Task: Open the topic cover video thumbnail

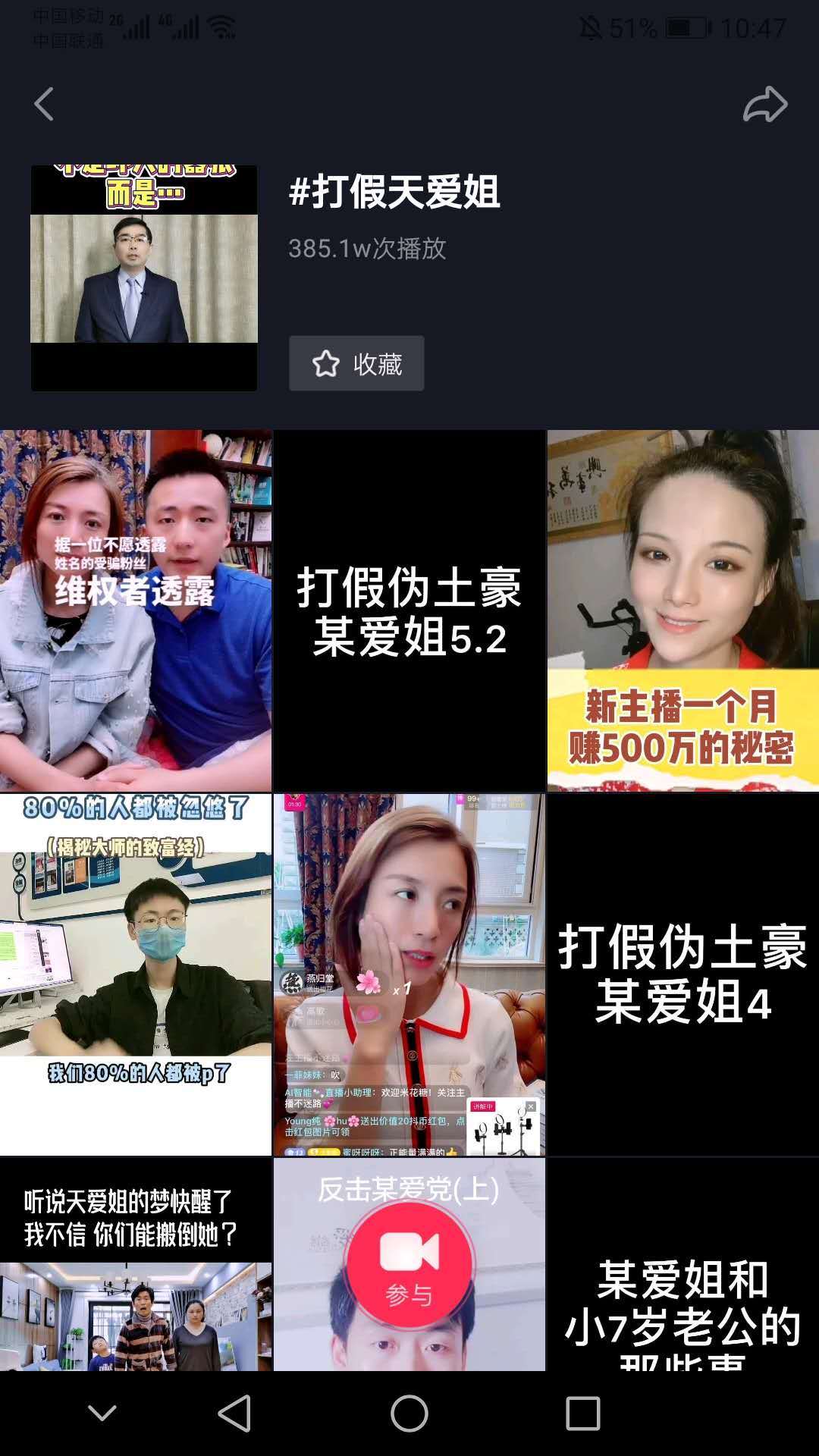Action: click(x=144, y=278)
